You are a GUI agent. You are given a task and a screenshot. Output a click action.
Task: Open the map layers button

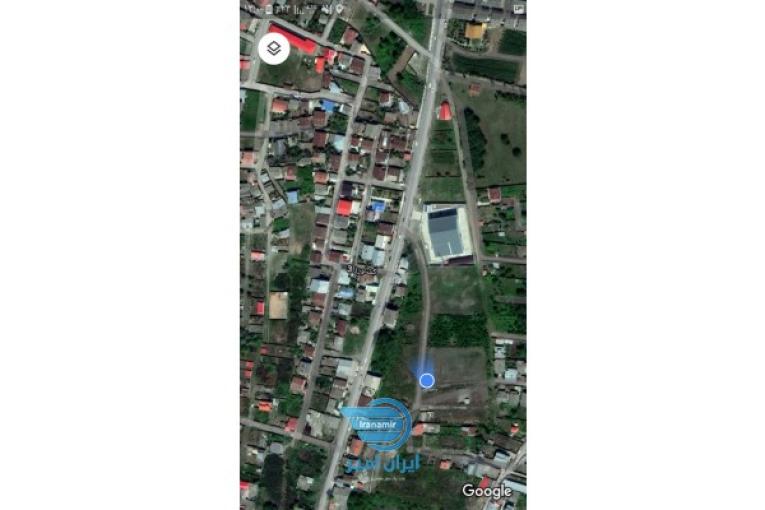click(x=274, y=47)
